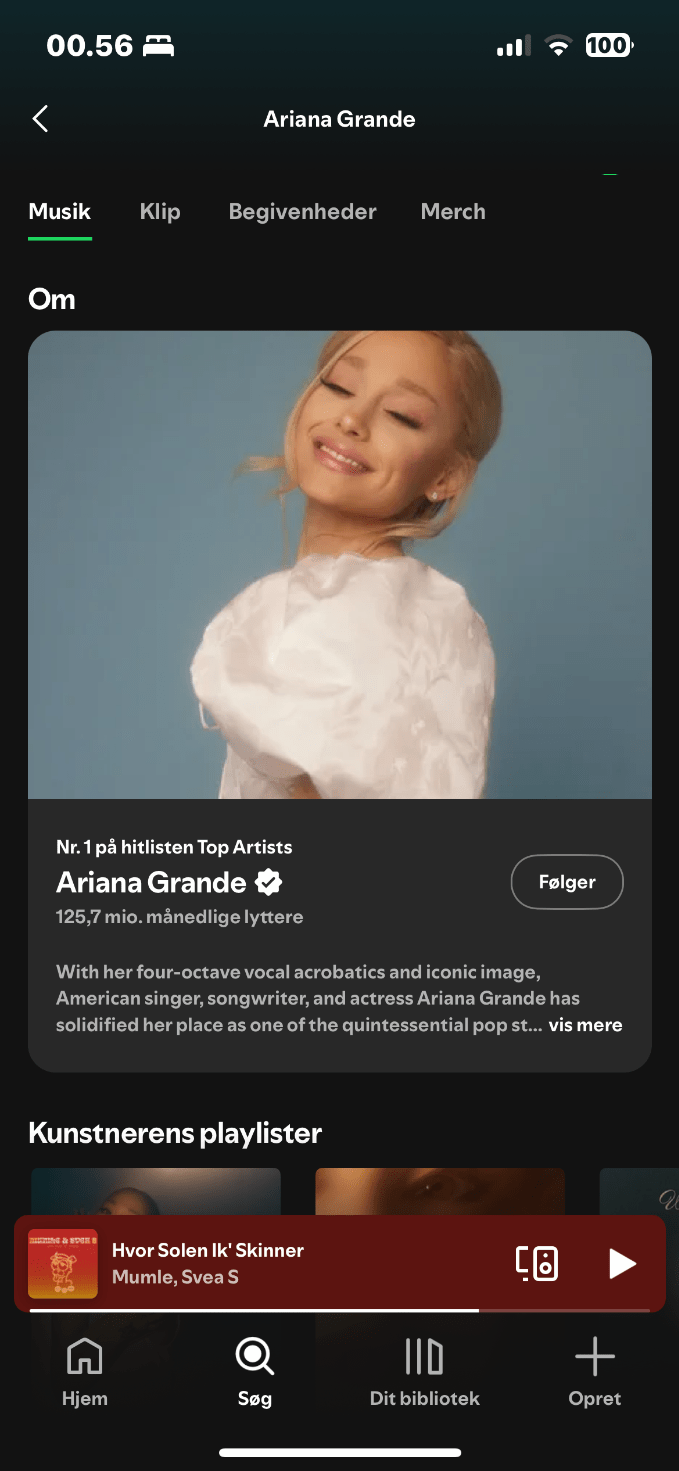679x1471 pixels.
Task: Expand the biography with vis mere
Action: coord(585,1025)
